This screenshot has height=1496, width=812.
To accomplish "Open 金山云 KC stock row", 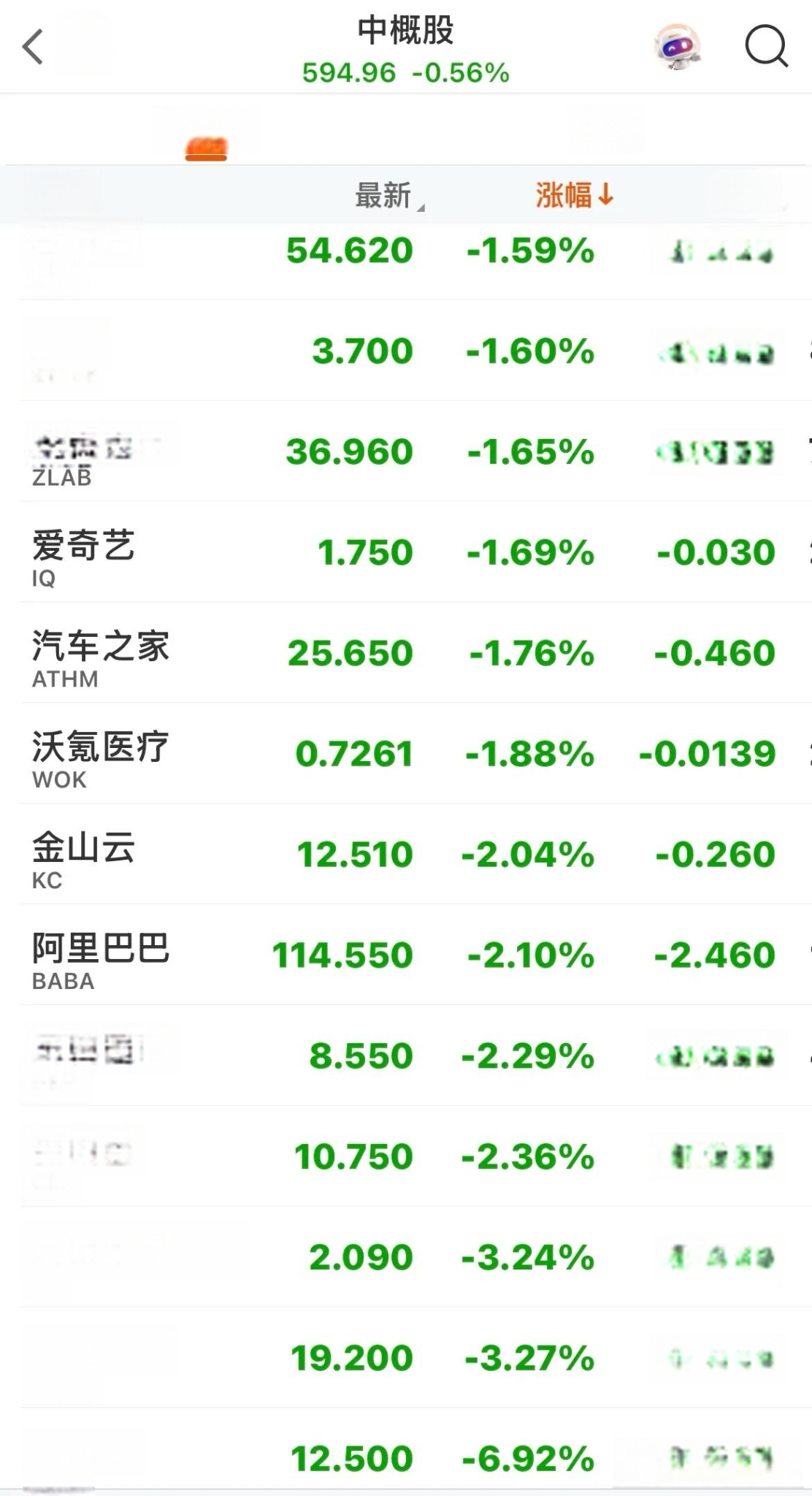I will click(416, 855).
